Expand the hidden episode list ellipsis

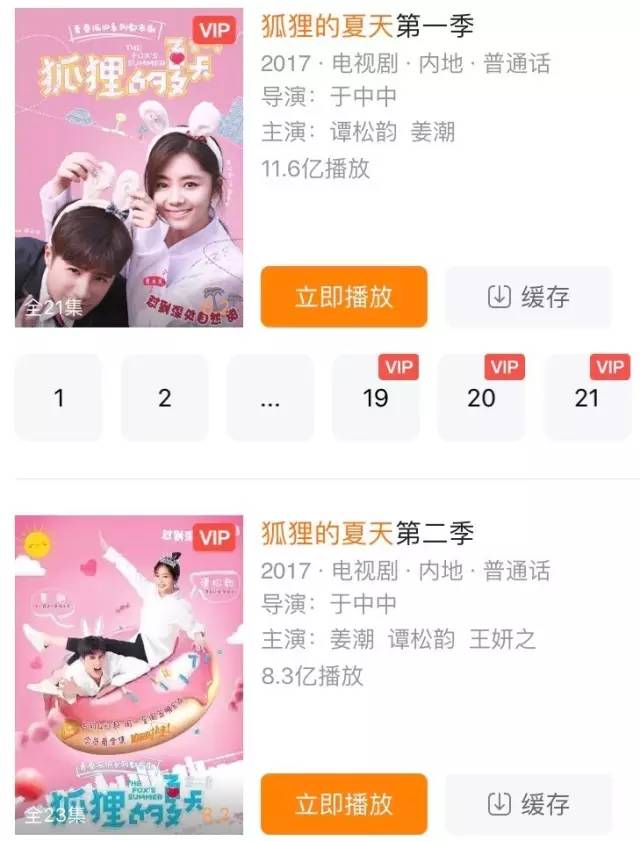point(270,398)
